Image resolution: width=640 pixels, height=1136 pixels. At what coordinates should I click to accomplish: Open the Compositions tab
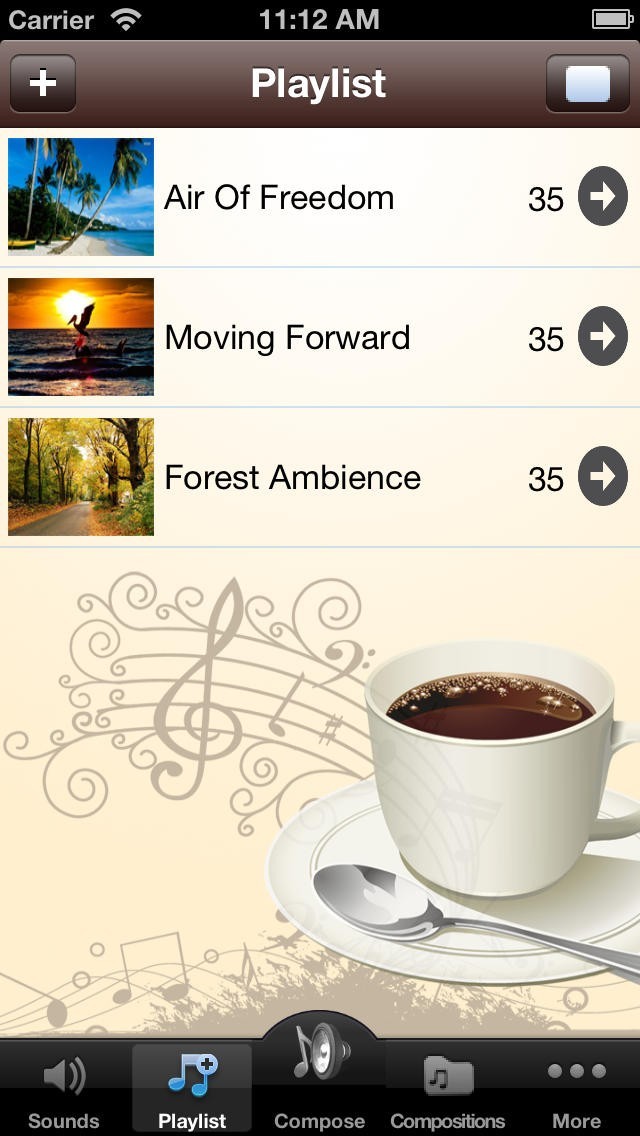448,1090
